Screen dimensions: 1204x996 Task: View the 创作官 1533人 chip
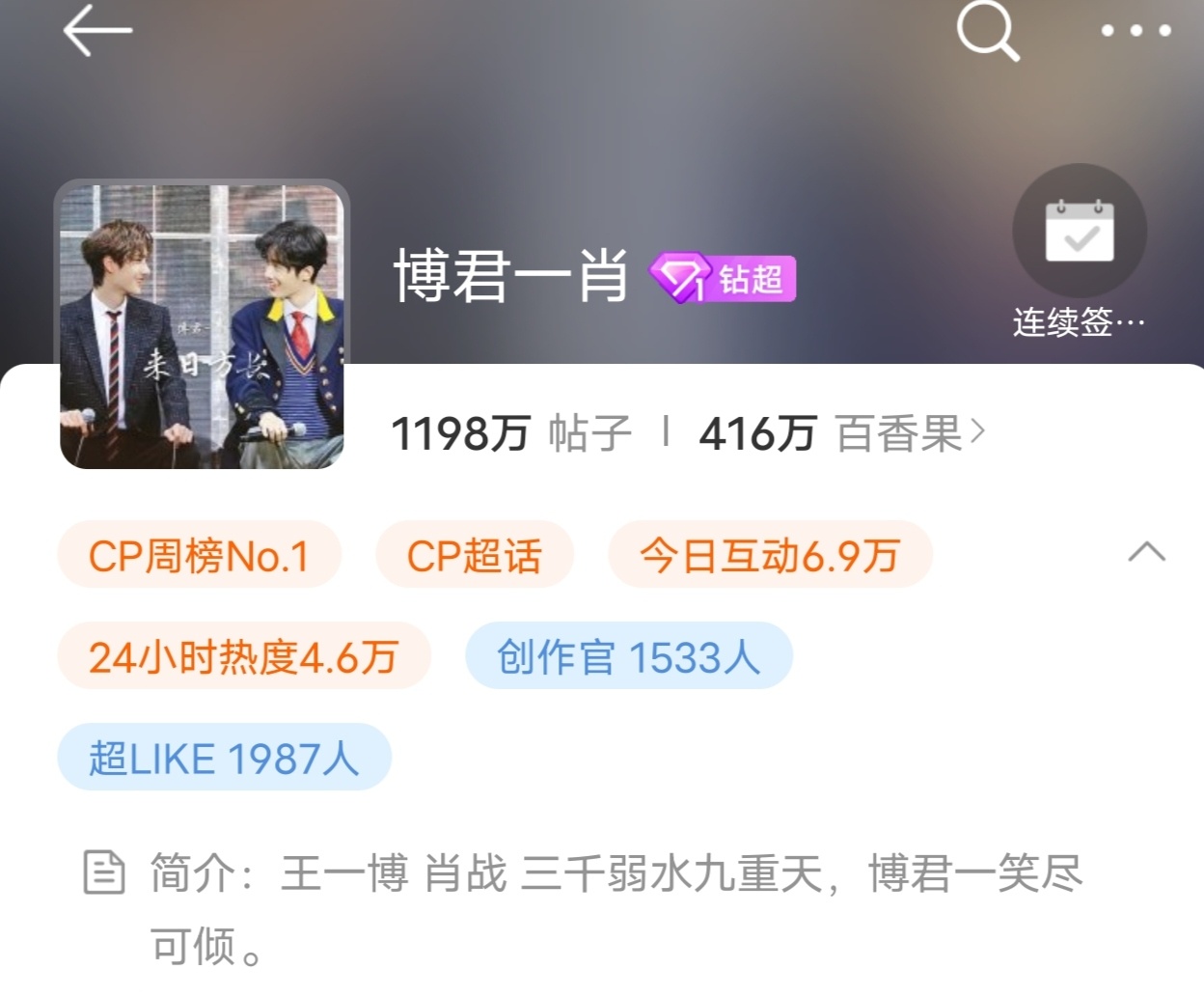(x=628, y=656)
